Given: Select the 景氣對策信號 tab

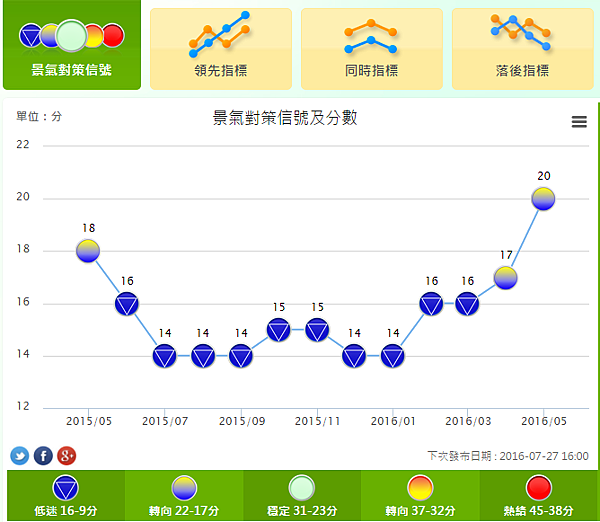Looking at the screenshot, I should pyautogui.click(x=71, y=47).
